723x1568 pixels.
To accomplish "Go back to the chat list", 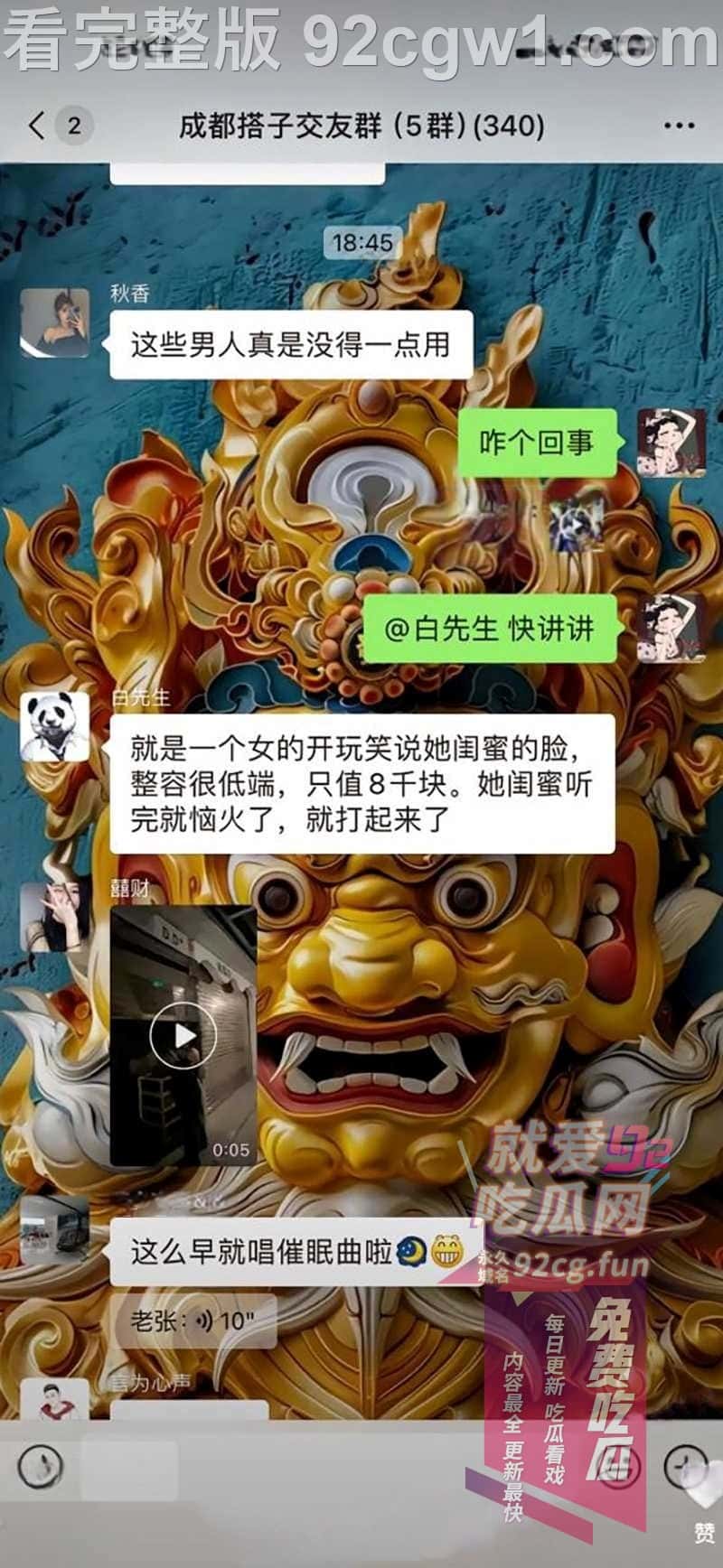I will point(36,125).
